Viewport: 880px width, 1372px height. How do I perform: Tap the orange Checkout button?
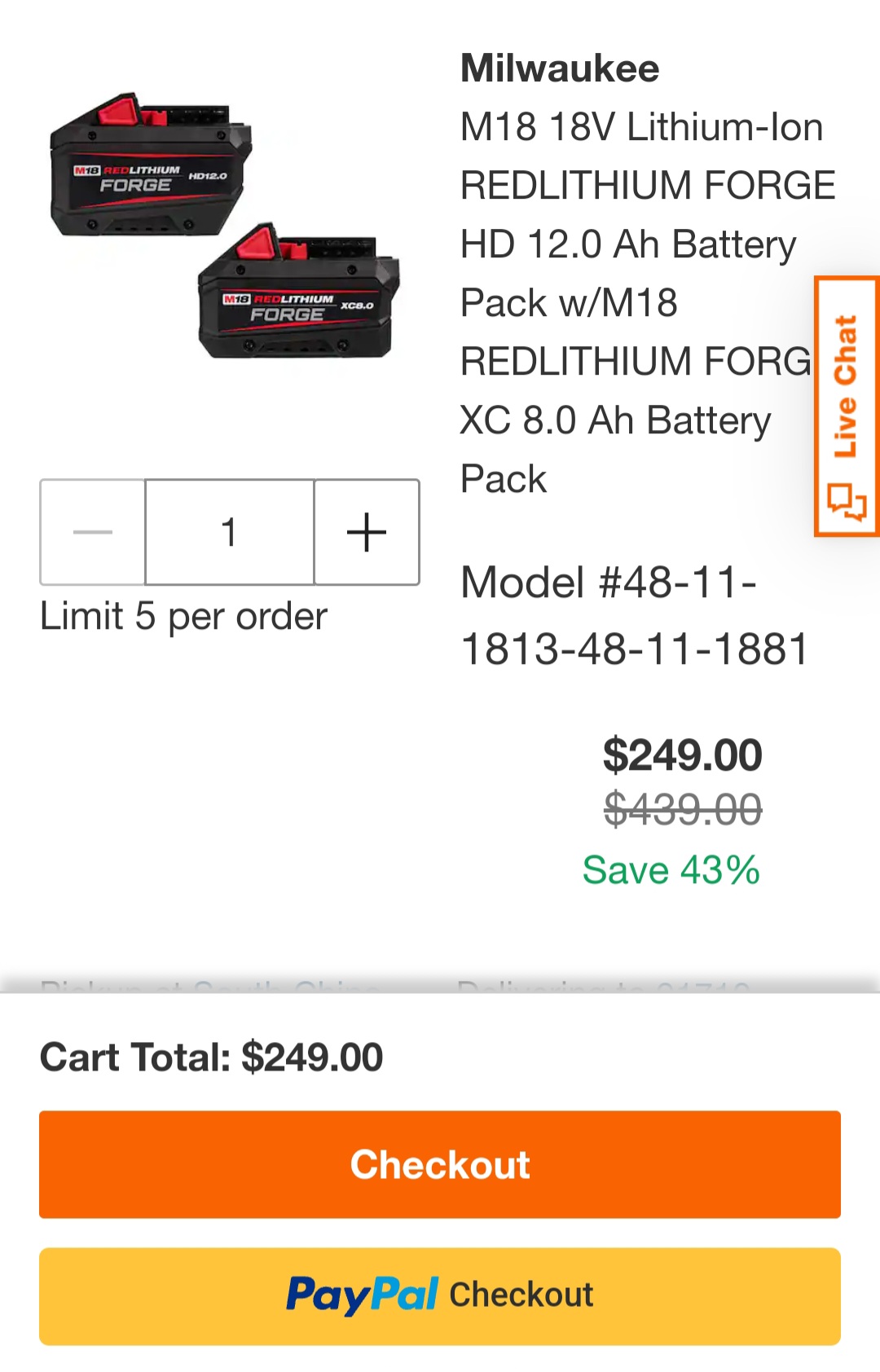pyautogui.click(x=440, y=1164)
